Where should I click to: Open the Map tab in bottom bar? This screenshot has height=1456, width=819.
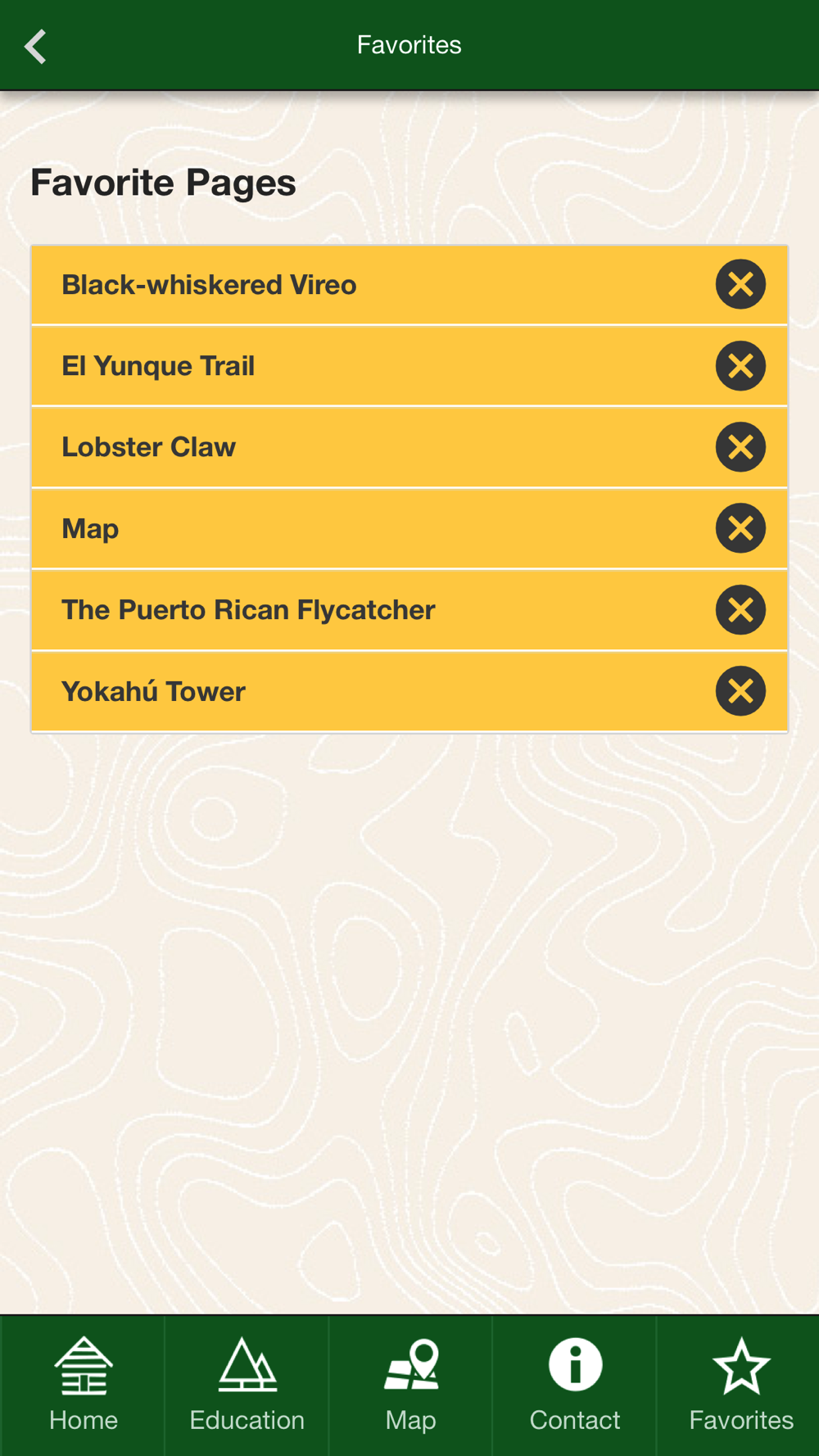(410, 1386)
